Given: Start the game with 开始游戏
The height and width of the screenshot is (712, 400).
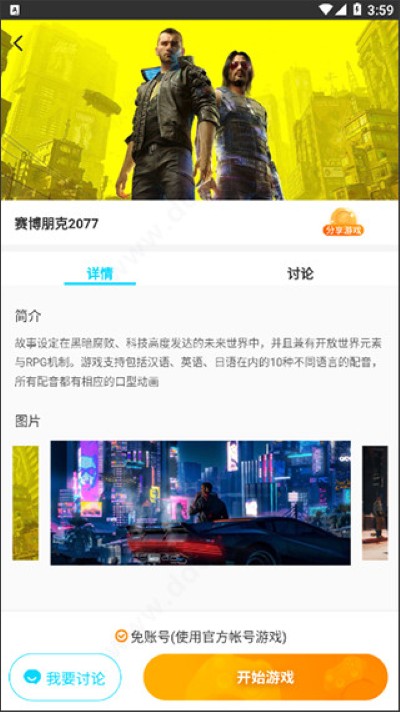Looking at the screenshot, I should 266,677.
